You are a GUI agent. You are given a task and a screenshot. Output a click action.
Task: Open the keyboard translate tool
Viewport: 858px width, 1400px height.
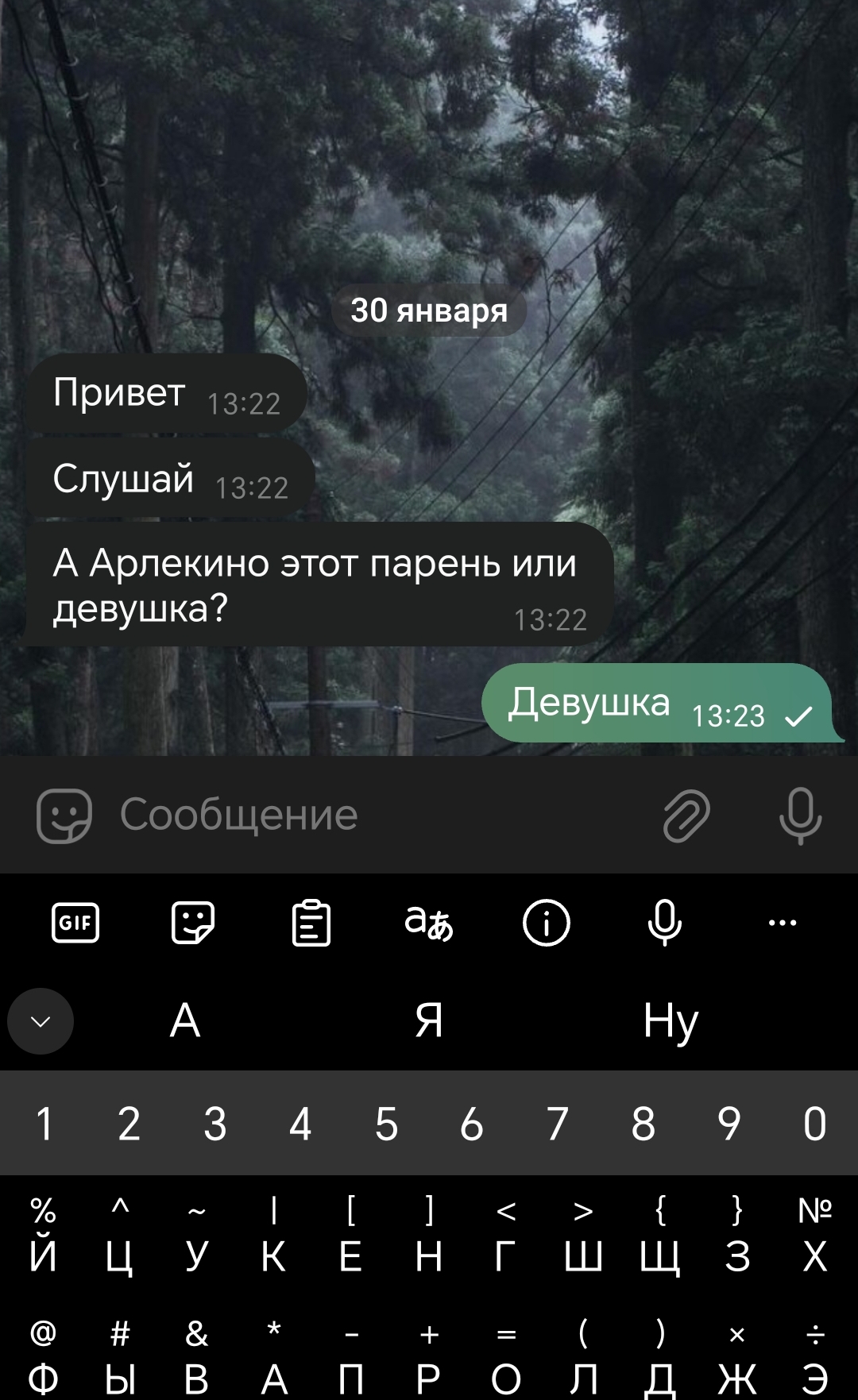(429, 923)
